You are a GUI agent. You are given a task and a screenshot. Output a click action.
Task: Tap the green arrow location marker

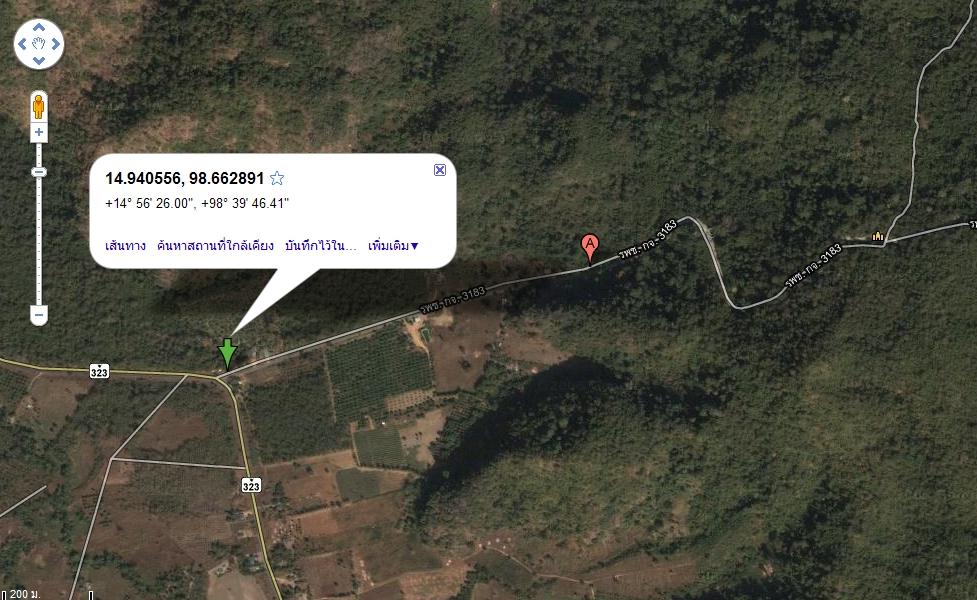(x=227, y=352)
